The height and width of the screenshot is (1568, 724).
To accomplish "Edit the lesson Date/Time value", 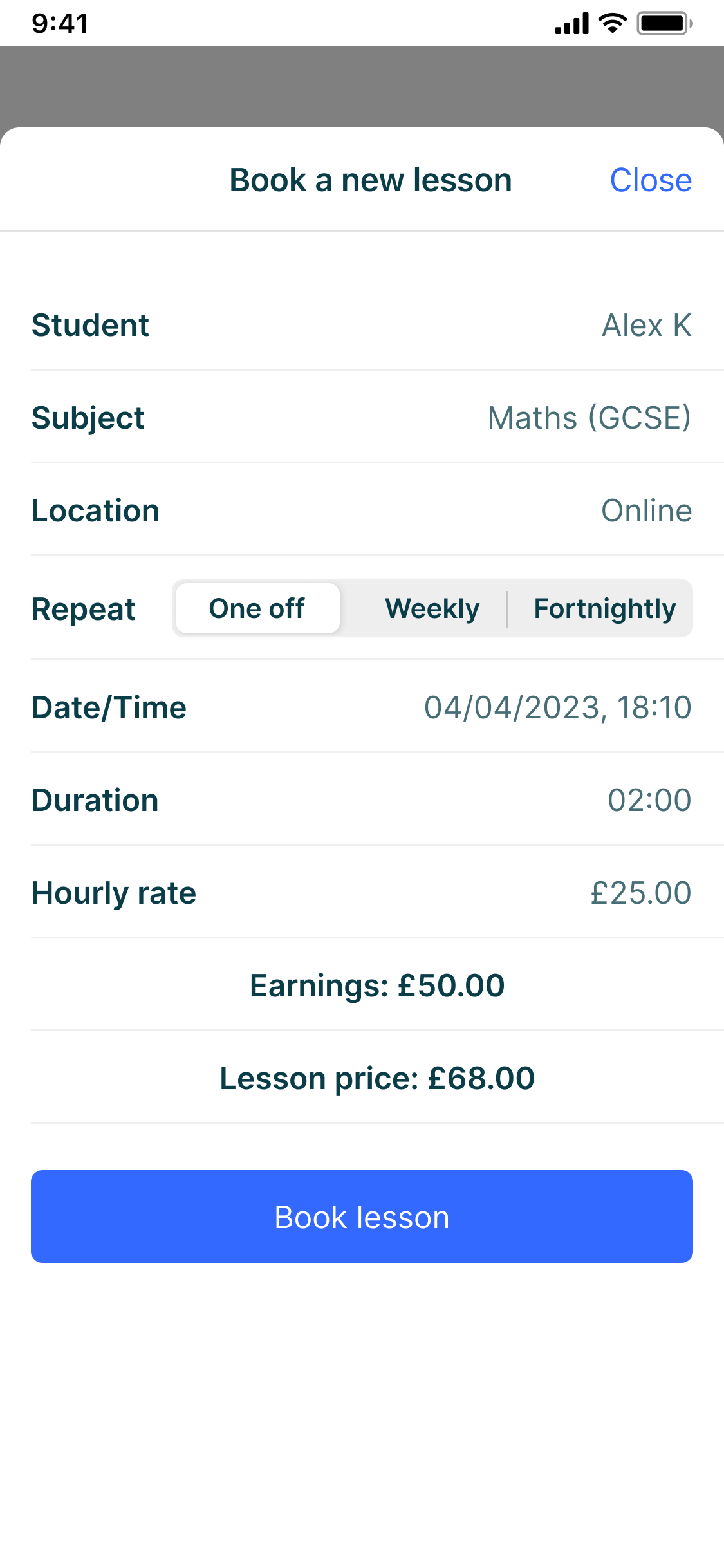I will coord(557,707).
